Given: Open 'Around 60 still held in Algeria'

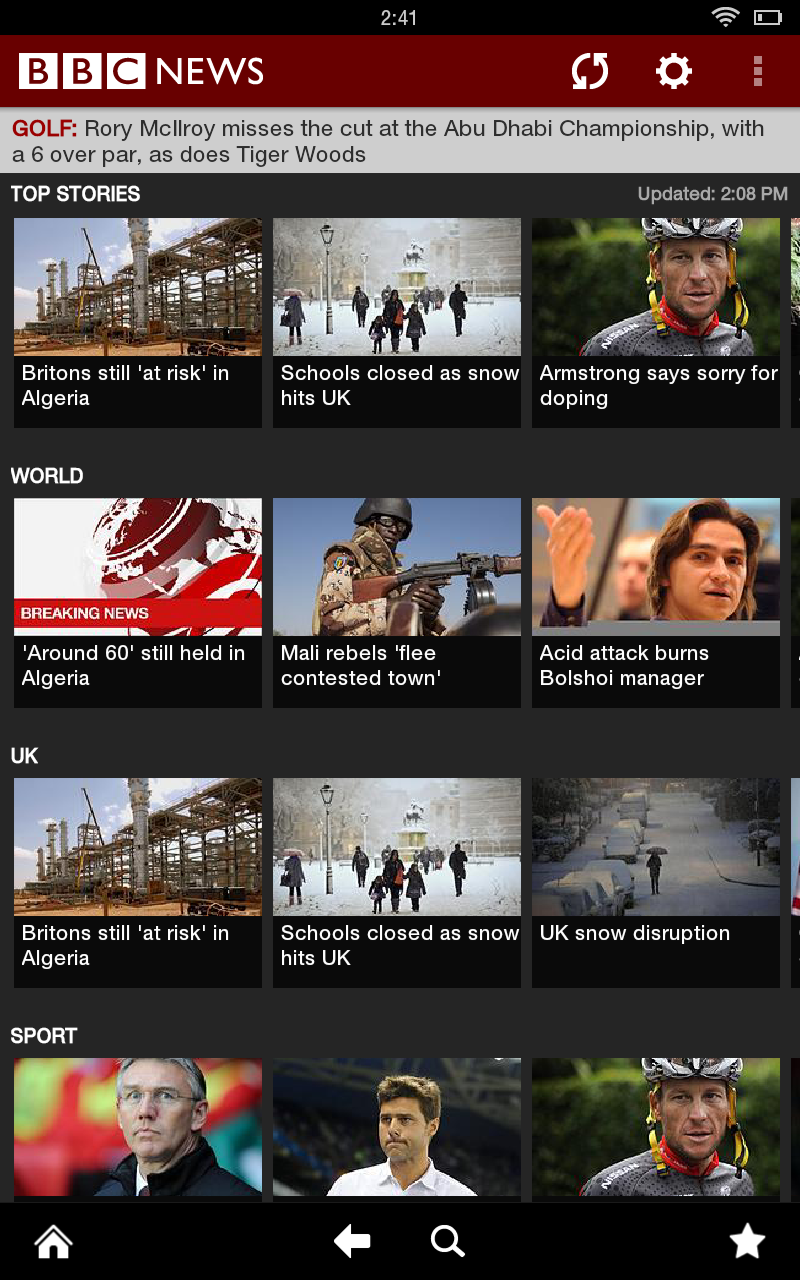Looking at the screenshot, I should [x=137, y=600].
